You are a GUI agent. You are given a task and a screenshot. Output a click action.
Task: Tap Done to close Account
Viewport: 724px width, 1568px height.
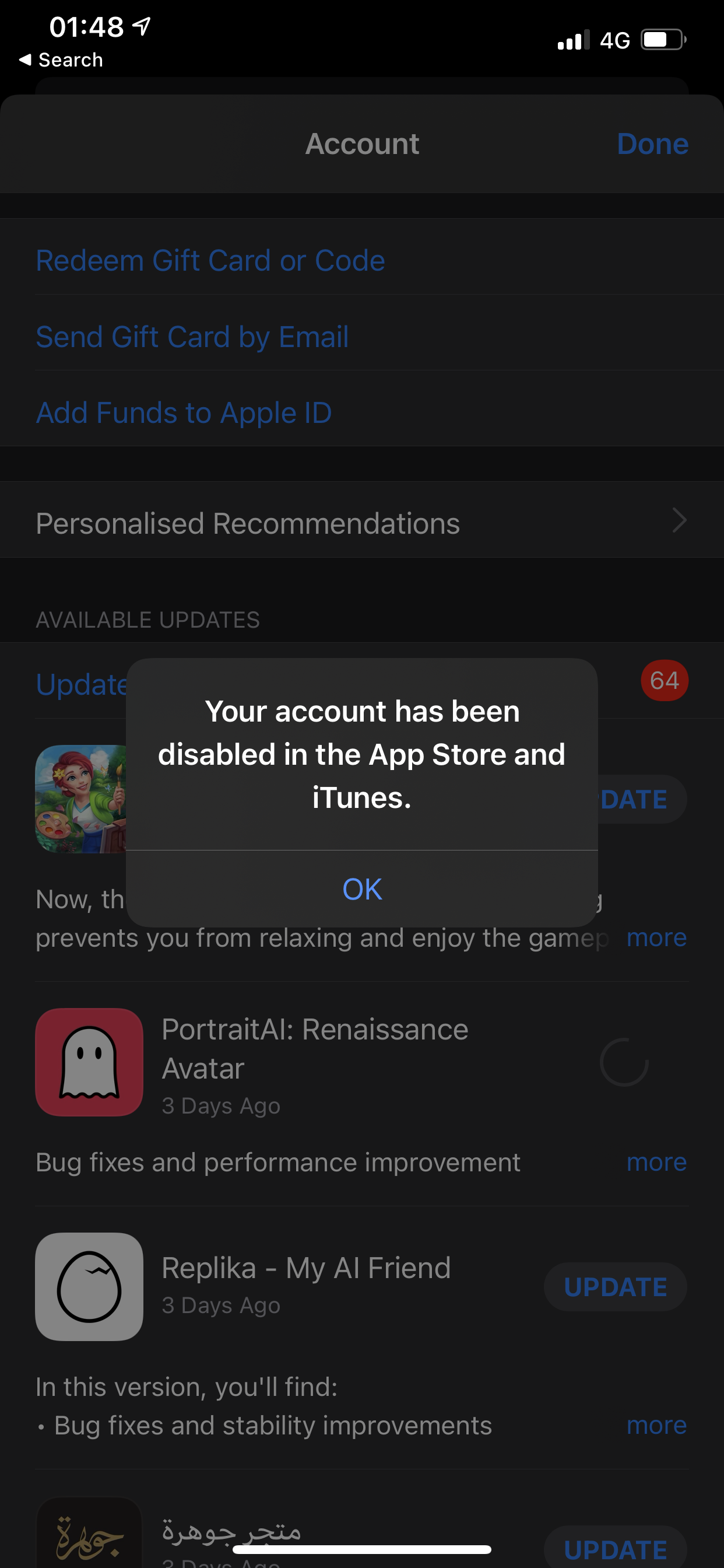[x=652, y=144]
